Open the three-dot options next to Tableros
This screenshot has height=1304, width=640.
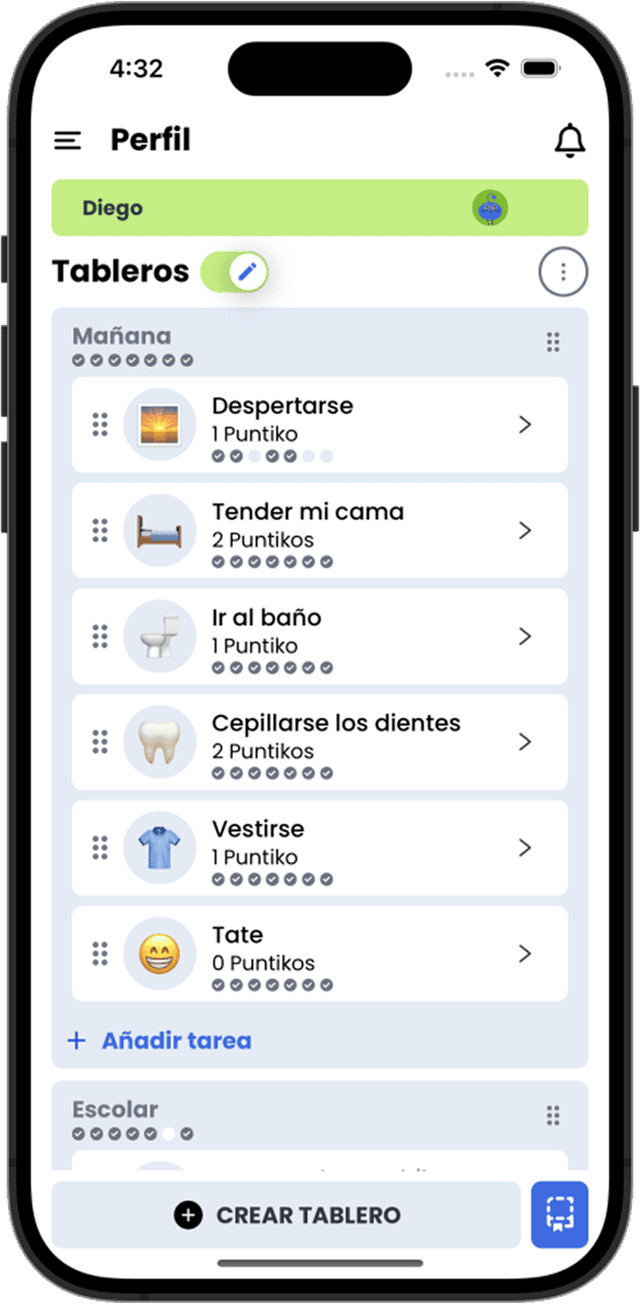(563, 271)
